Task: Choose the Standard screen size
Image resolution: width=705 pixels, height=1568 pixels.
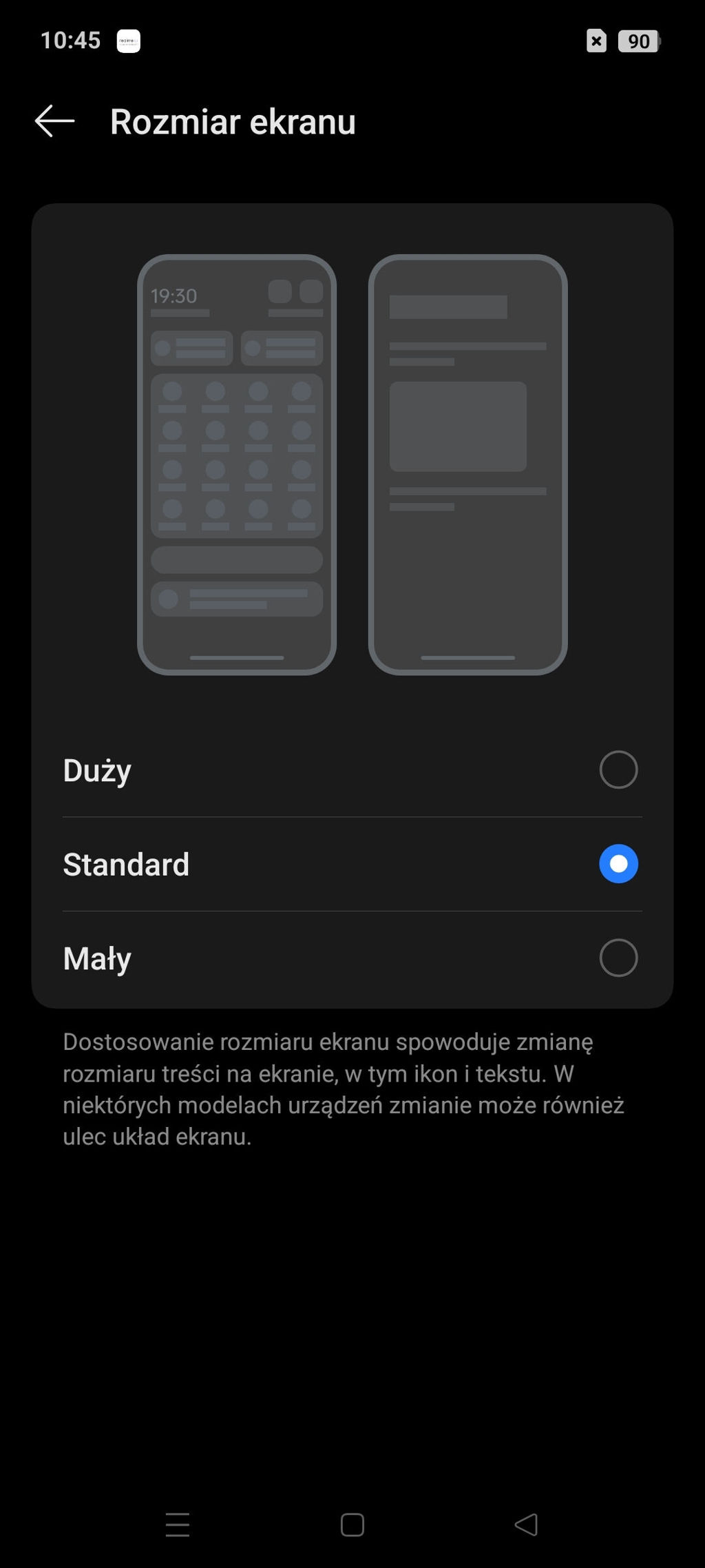Action: (618, 864)
